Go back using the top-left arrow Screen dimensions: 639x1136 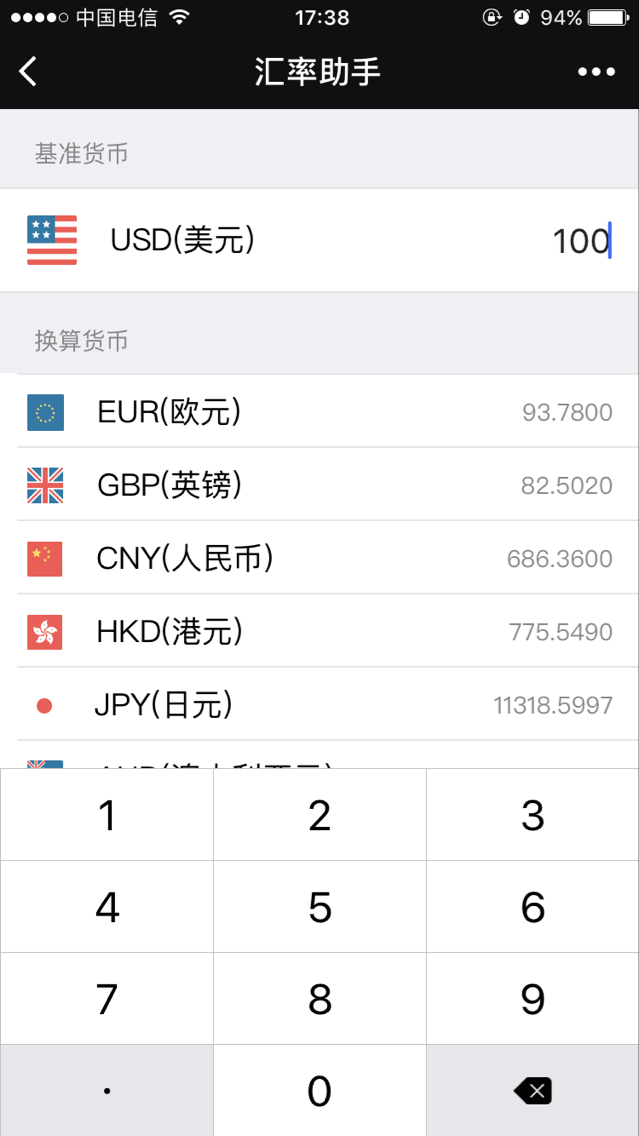click(28, 72)
